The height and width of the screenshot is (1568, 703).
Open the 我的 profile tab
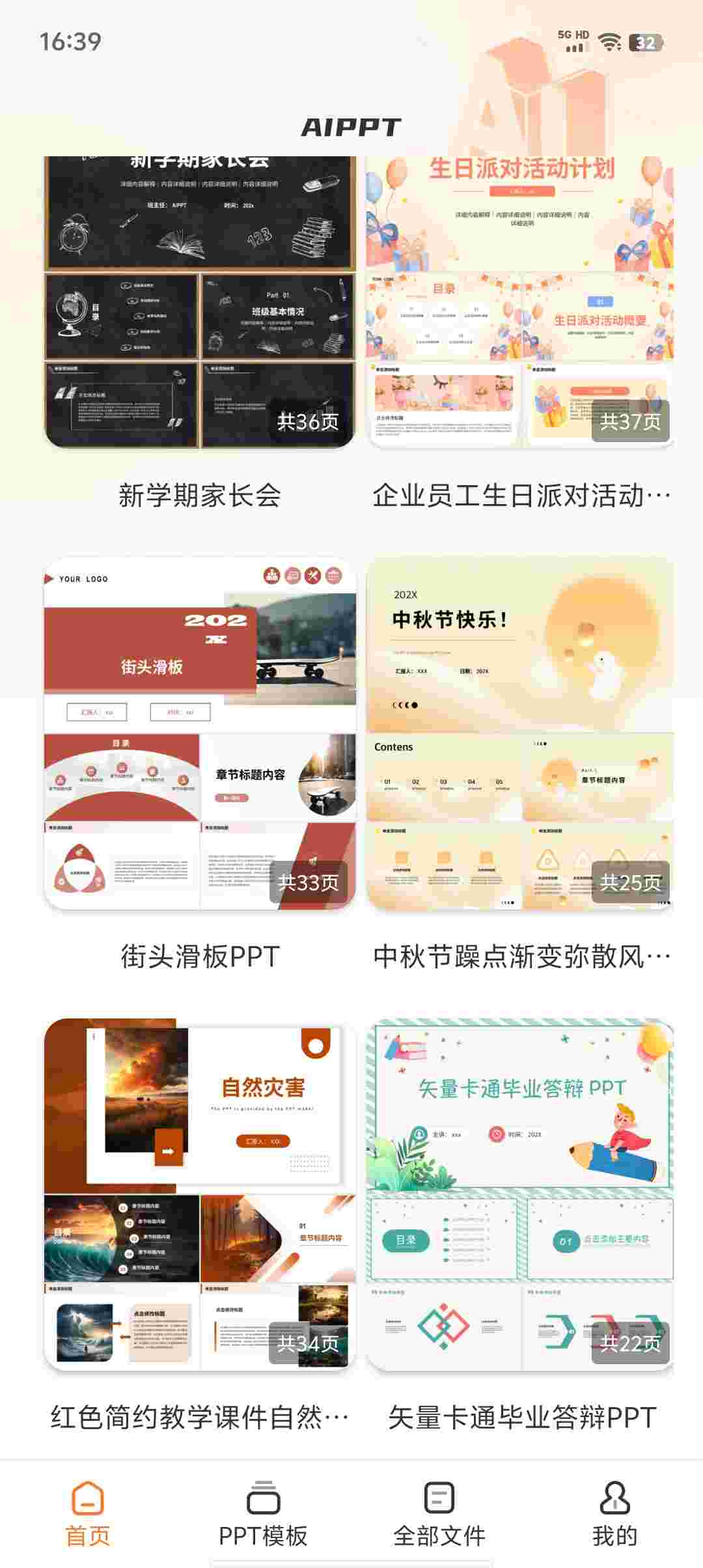(614, 1513)
